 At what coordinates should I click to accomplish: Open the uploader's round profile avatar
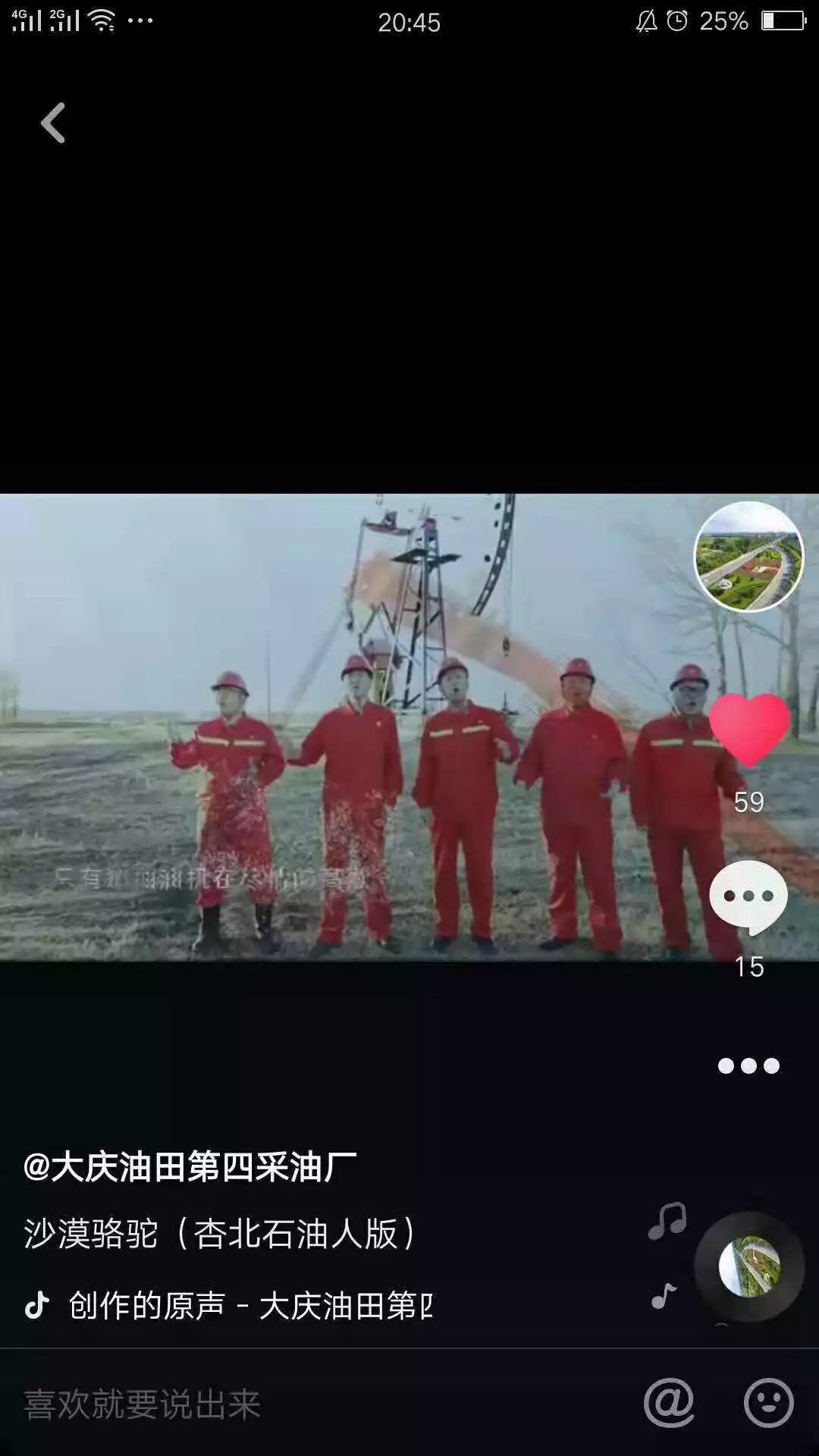tap(748, 556)
